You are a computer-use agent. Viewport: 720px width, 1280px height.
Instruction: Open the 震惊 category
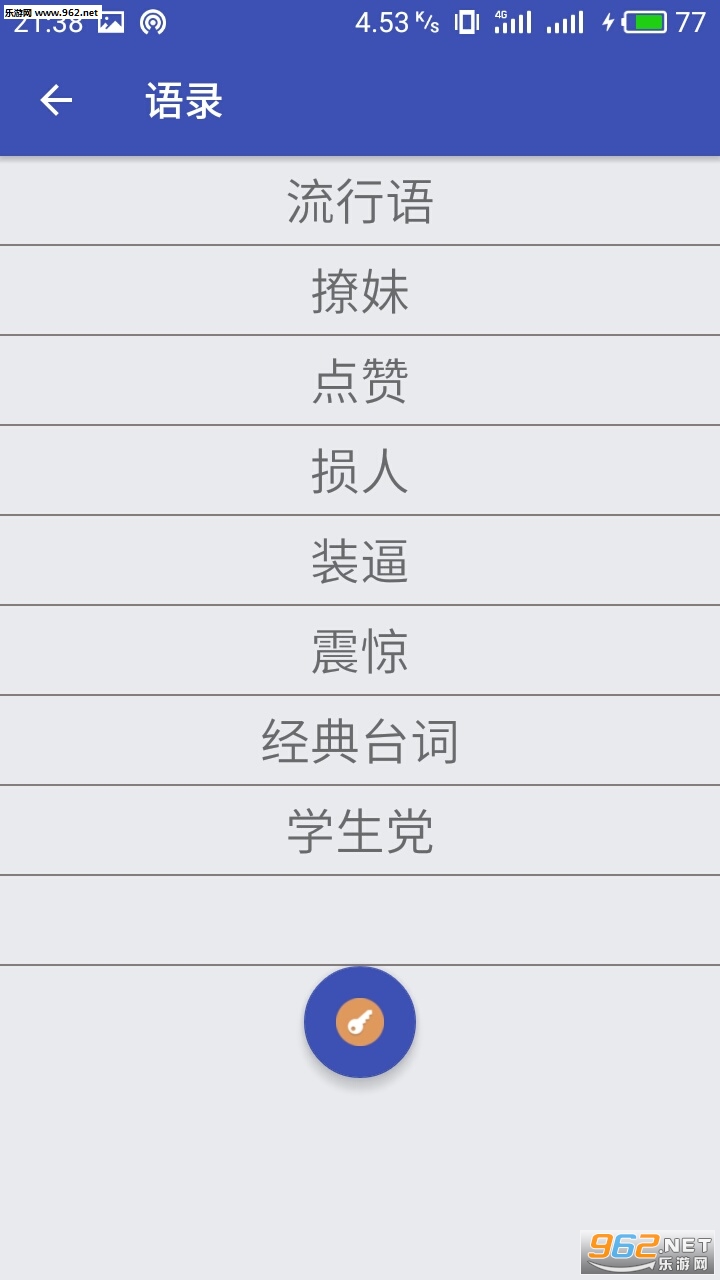coord(360,651)
